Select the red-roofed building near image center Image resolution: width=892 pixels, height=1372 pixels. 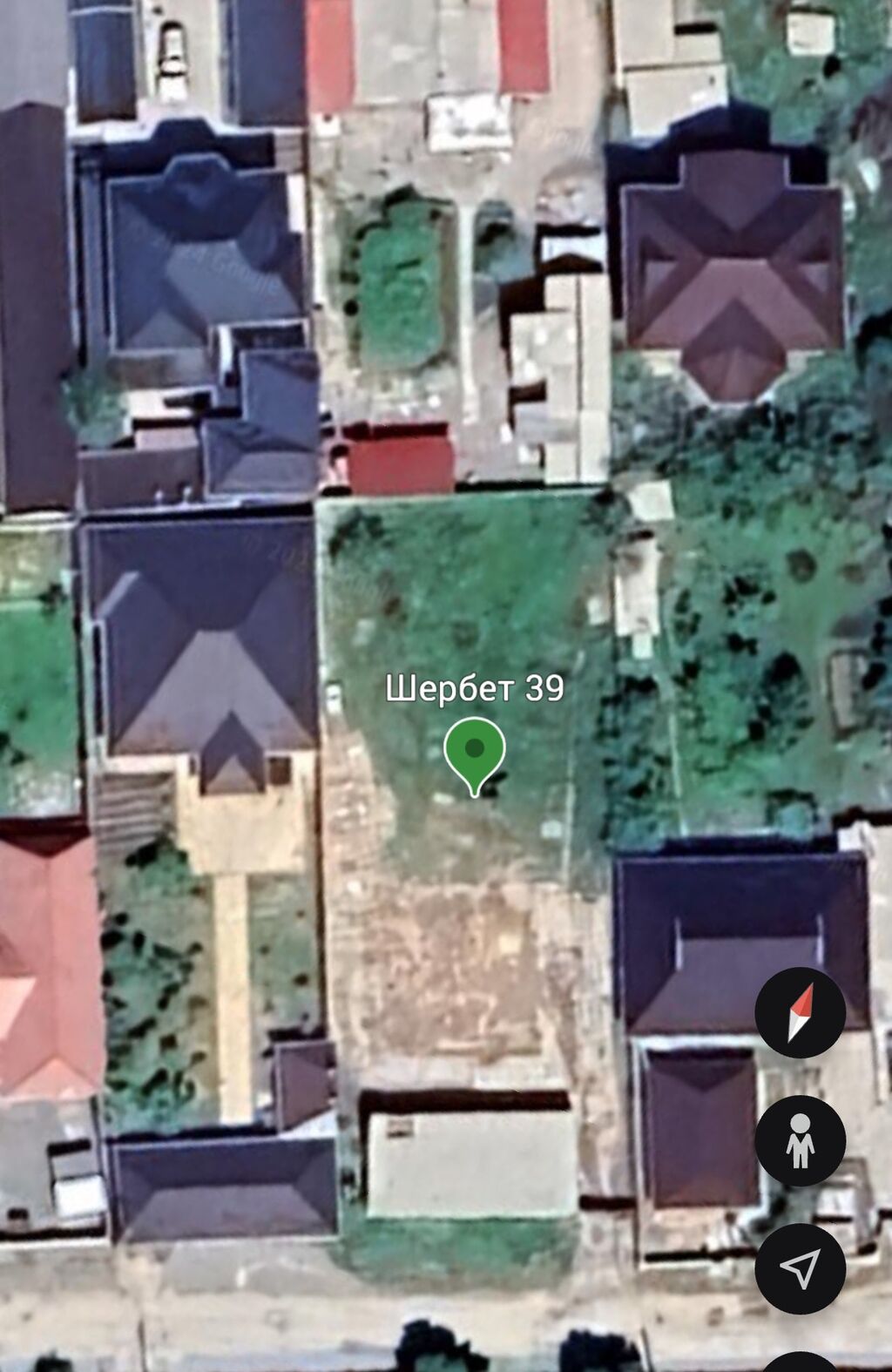[x=401, y=453]
